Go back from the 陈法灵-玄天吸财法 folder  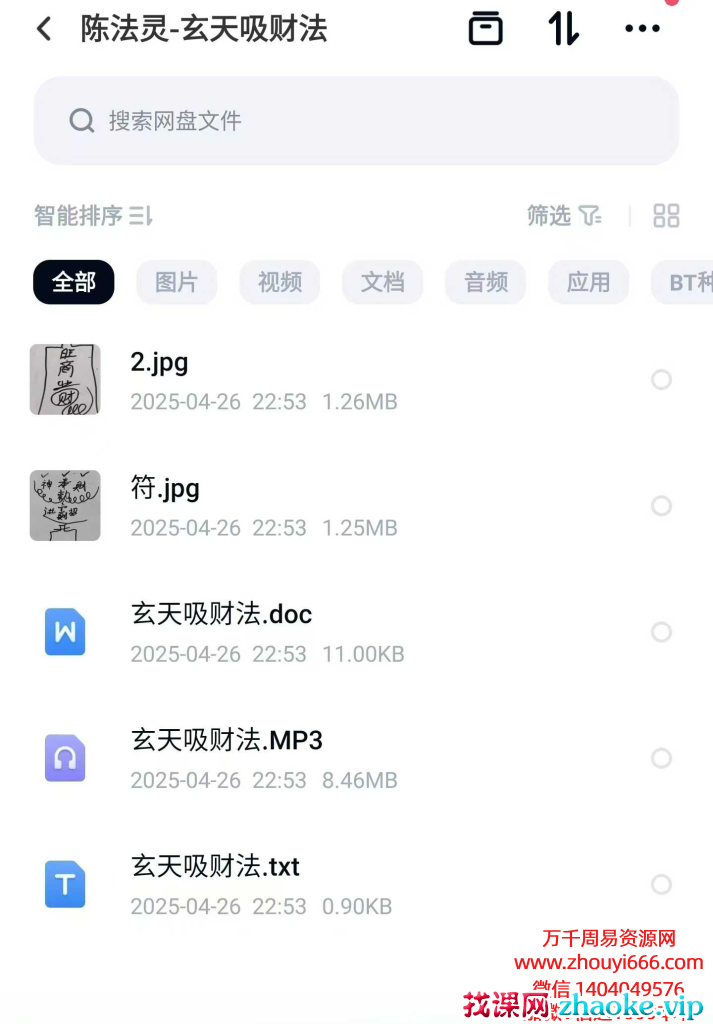click(44, 29)
